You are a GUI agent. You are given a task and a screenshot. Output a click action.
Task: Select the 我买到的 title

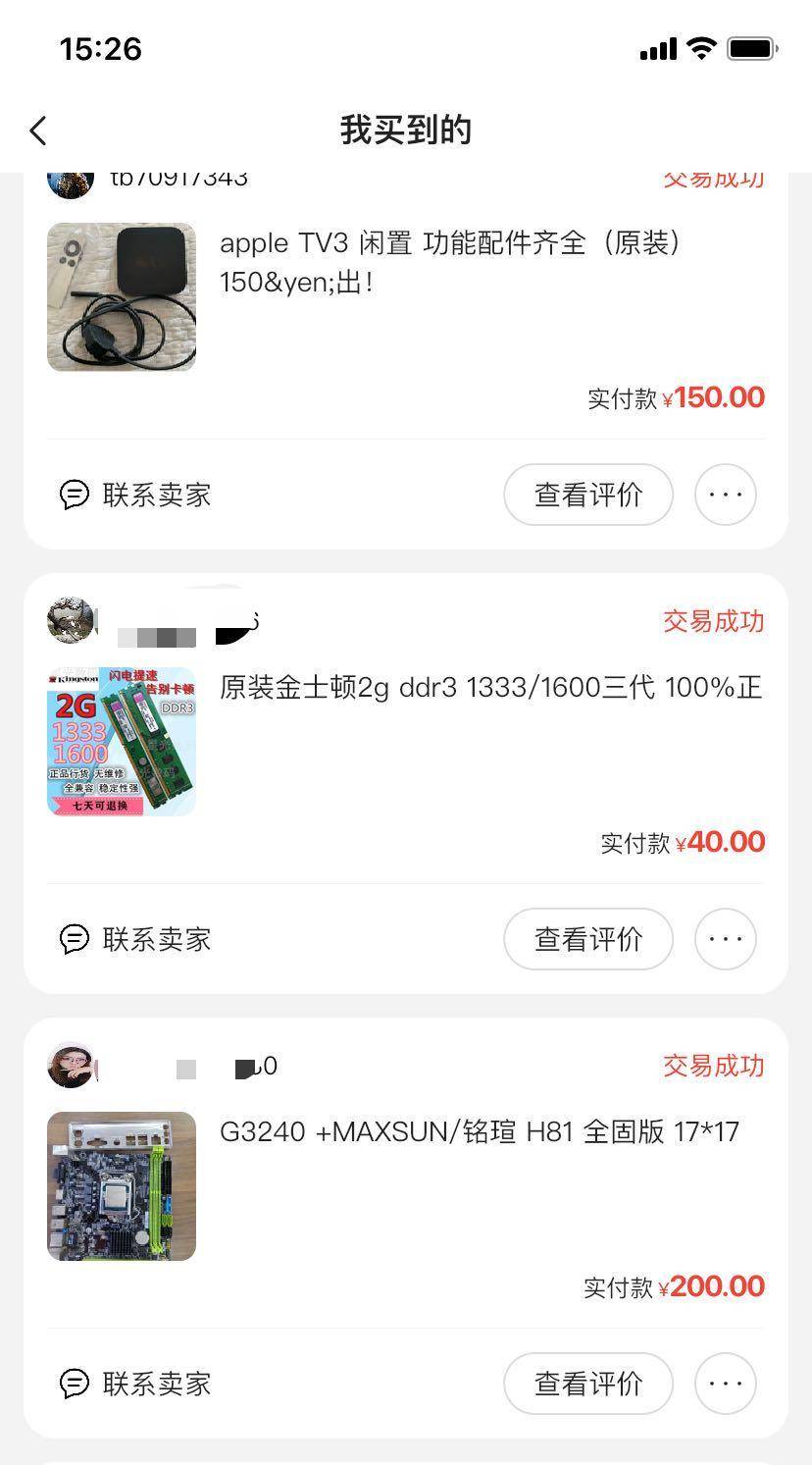[x=405, y=130]
